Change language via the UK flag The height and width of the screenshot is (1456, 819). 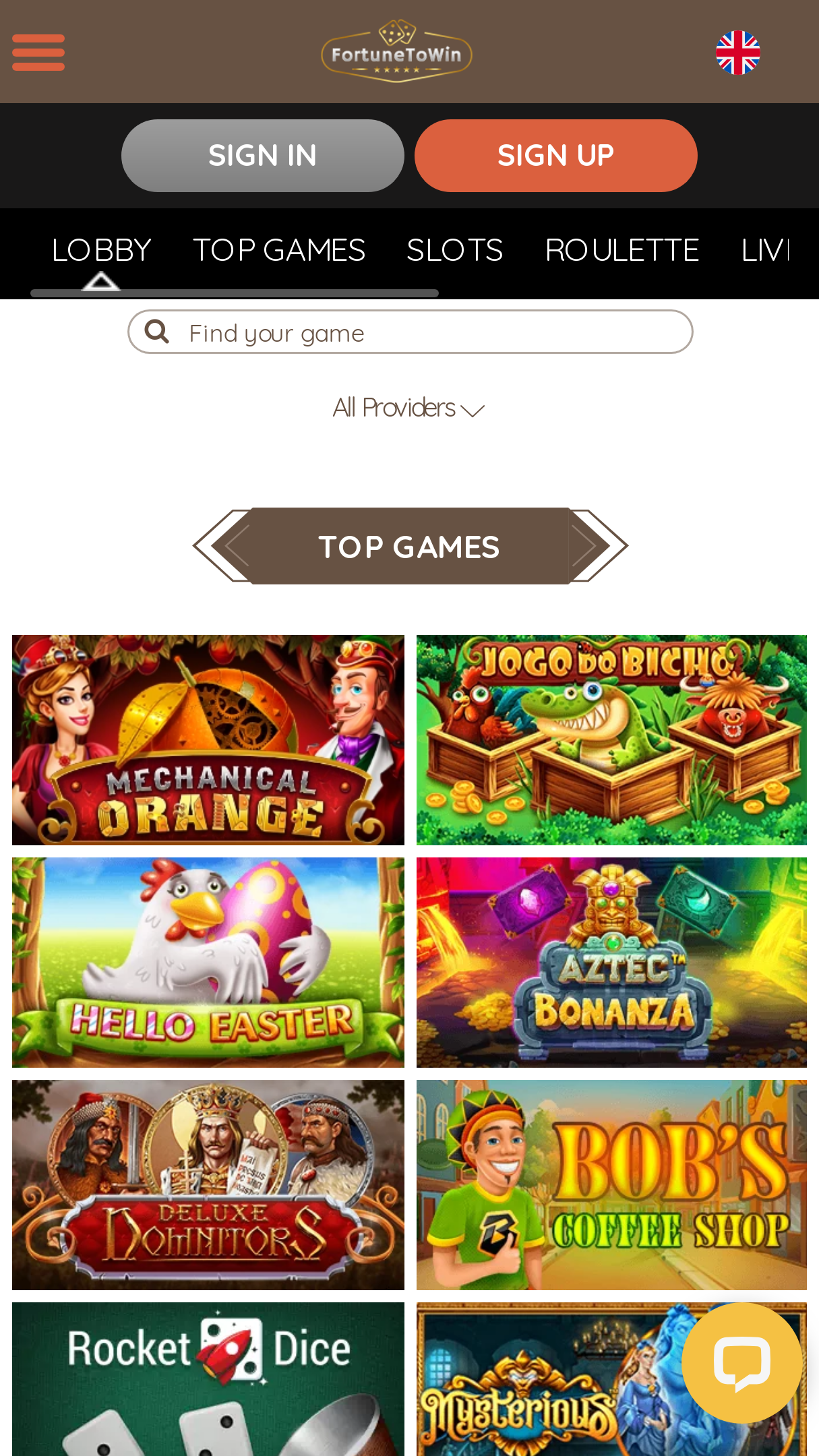click(737, 53)
